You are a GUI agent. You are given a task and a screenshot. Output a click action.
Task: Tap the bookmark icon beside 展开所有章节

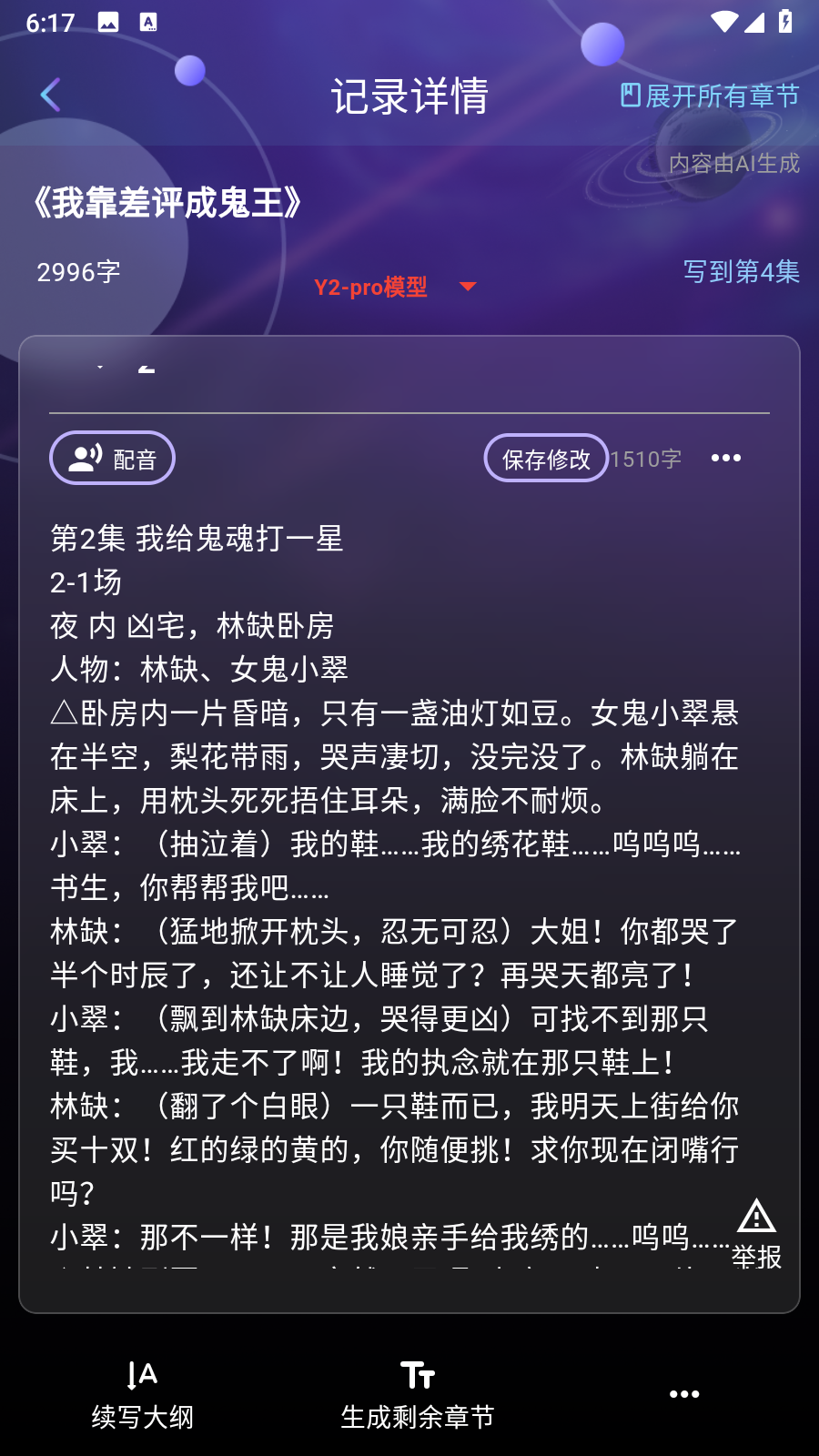tap(628, 94)
